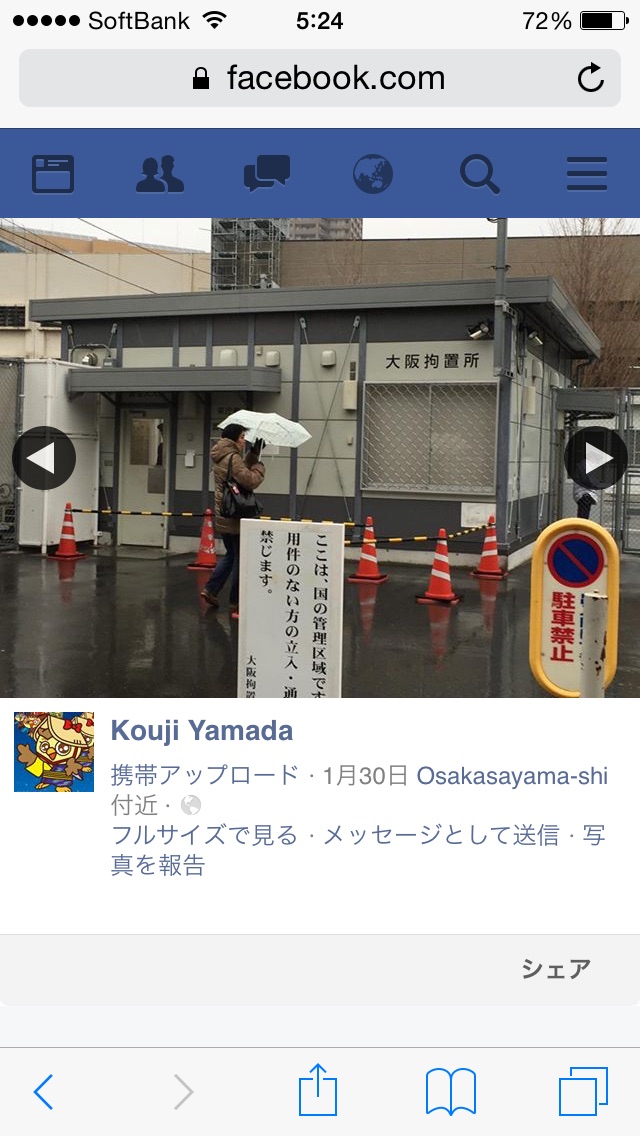Open the 携帯アップロード album link
The width and height of the screenshot is (640, 1136).
point(205,775)
